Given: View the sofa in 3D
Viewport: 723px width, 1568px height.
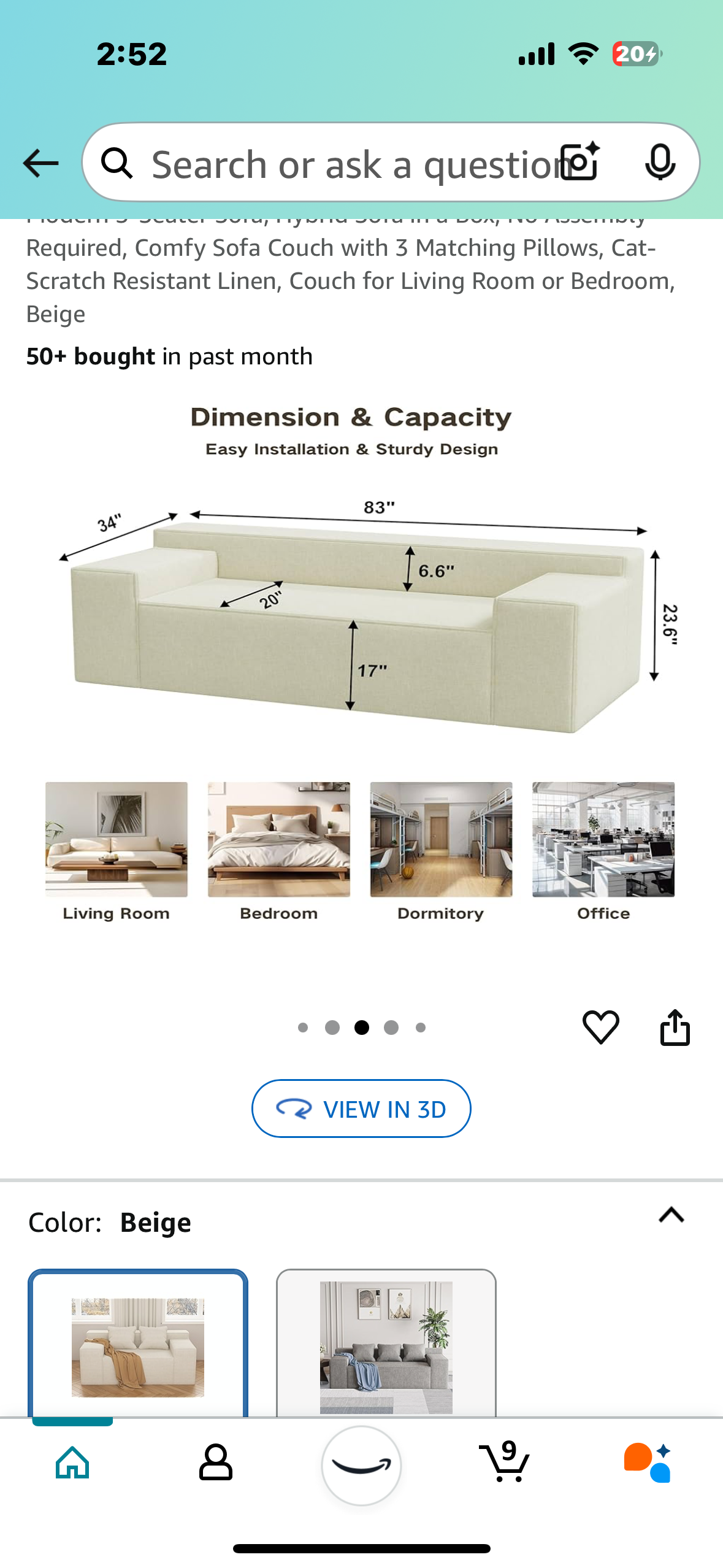Looking at the screenshot, I should tap(361, 1109).
